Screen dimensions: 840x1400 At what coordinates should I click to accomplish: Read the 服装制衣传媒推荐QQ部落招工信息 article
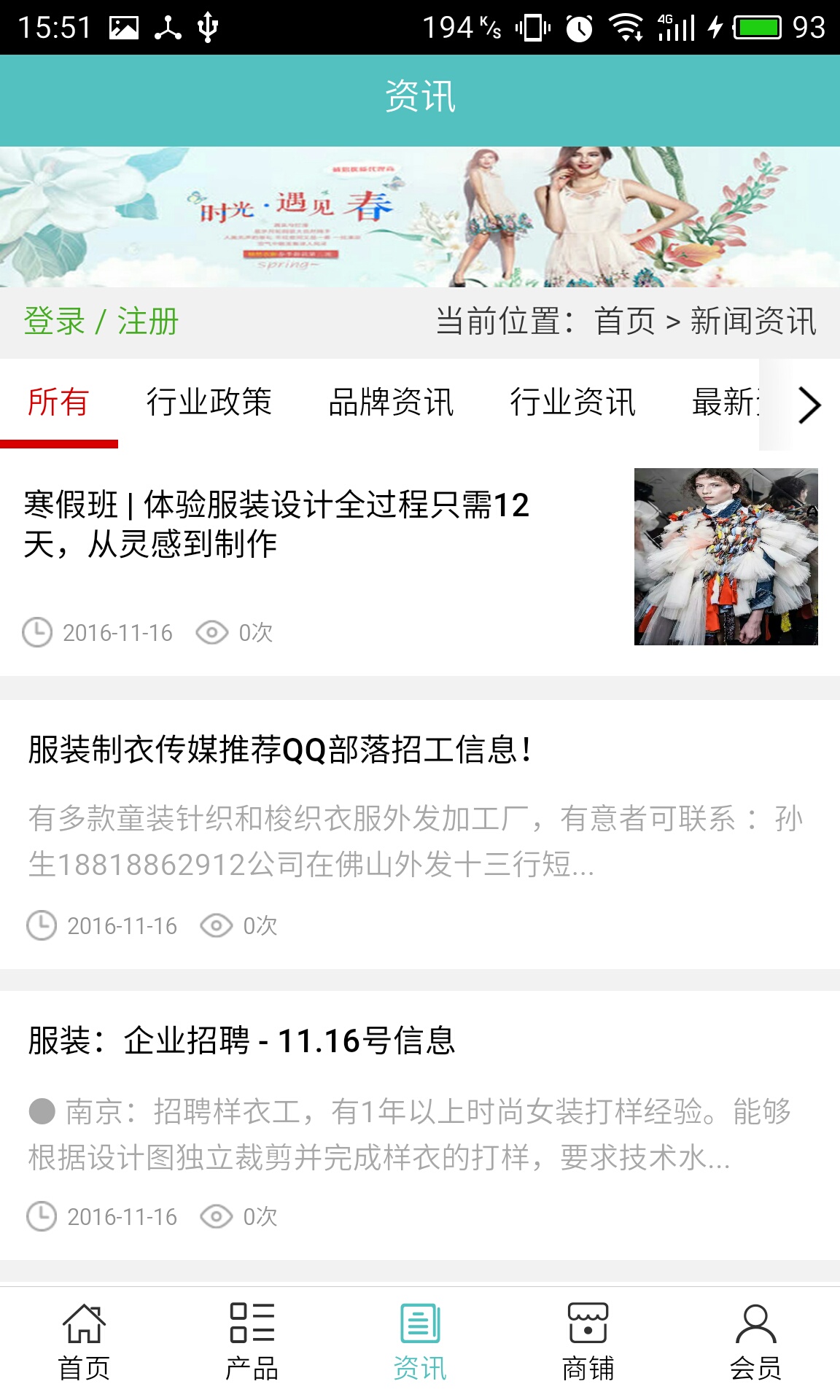coord(280,750)
